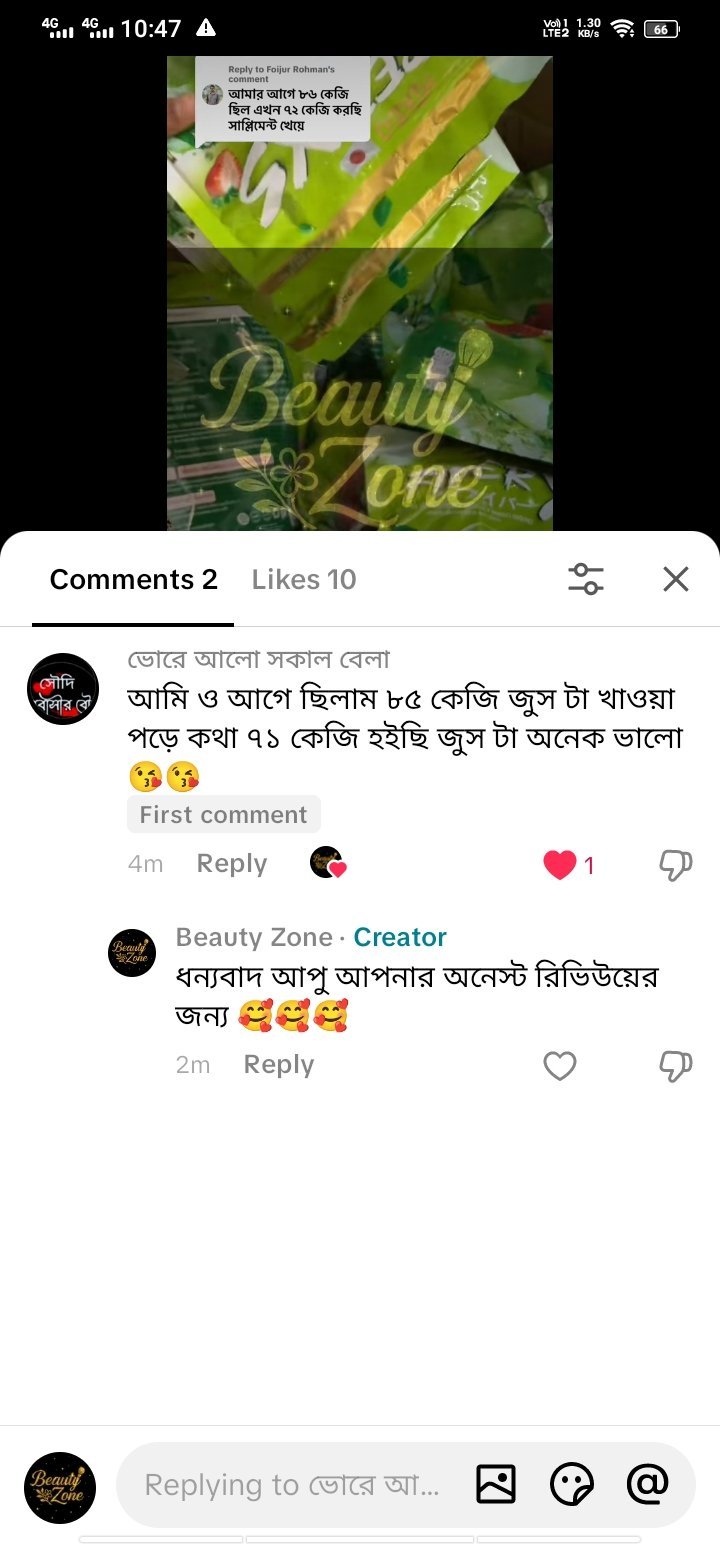Screen dimensions: 720x1544
Task: Open Beauty Zone's avatar on the creator reply
Action: coord(131,952)
